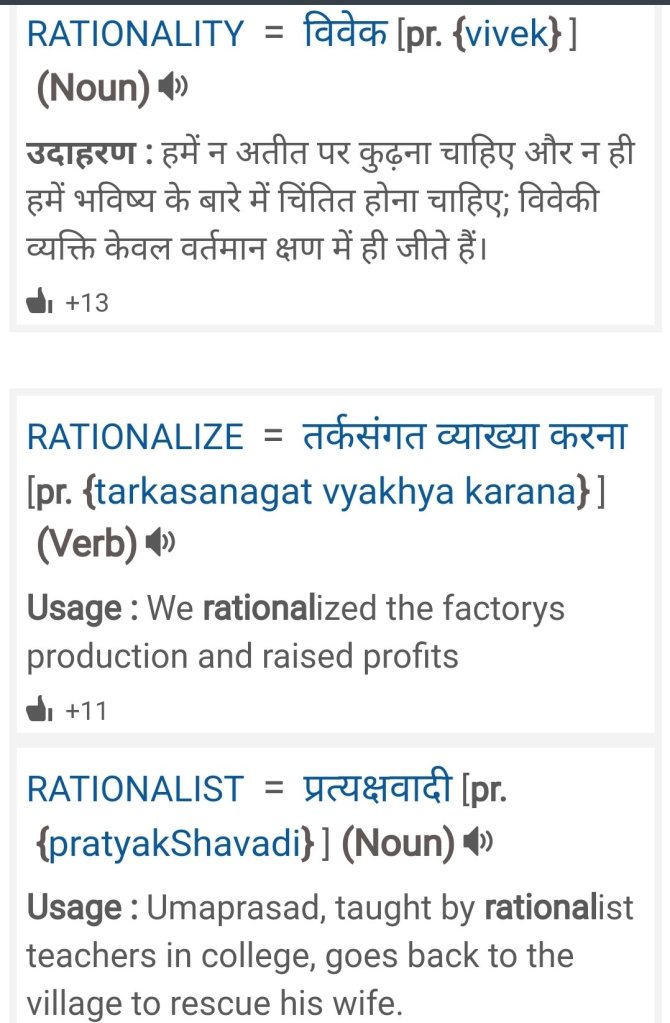
Task: Open the Hindi word प्रत्यक्षवादी
Action: (379, 789)
